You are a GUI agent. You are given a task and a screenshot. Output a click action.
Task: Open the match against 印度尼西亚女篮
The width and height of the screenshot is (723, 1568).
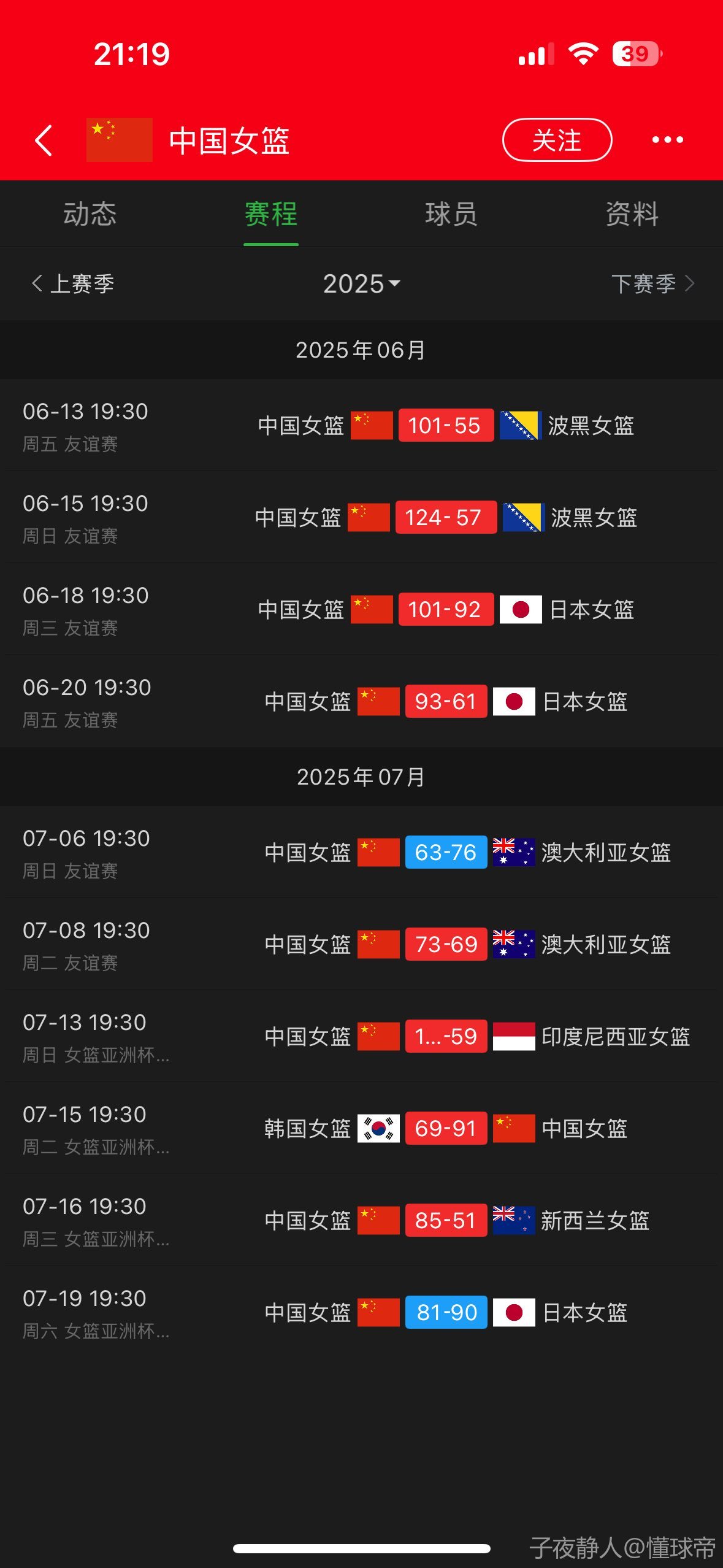[x=361, y=1036]
